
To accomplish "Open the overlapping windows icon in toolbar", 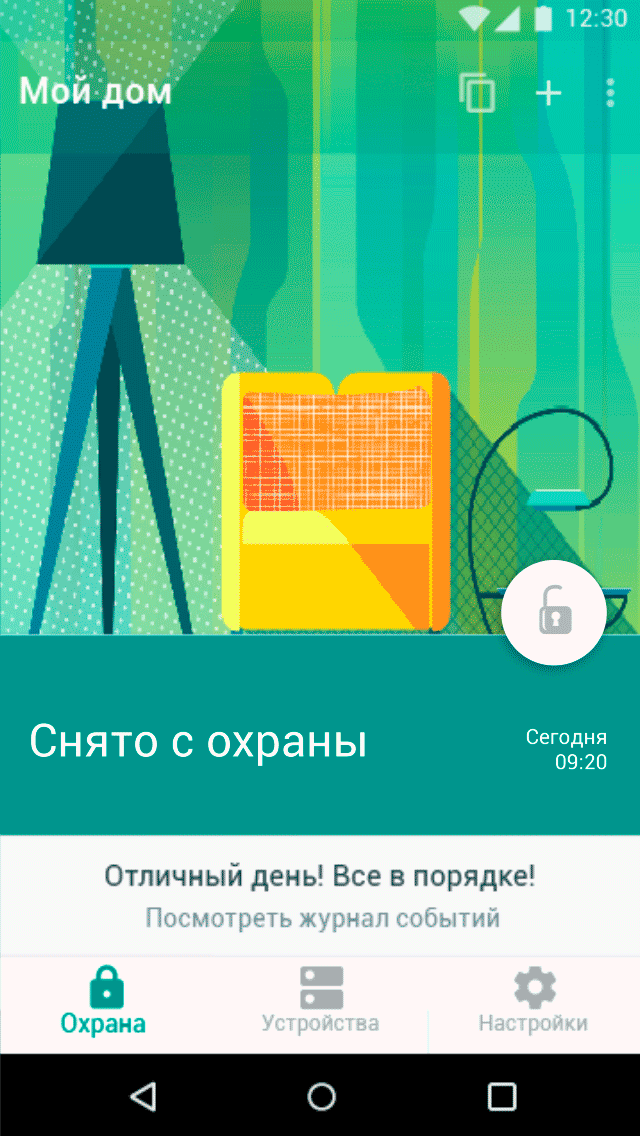I will 477,93.
